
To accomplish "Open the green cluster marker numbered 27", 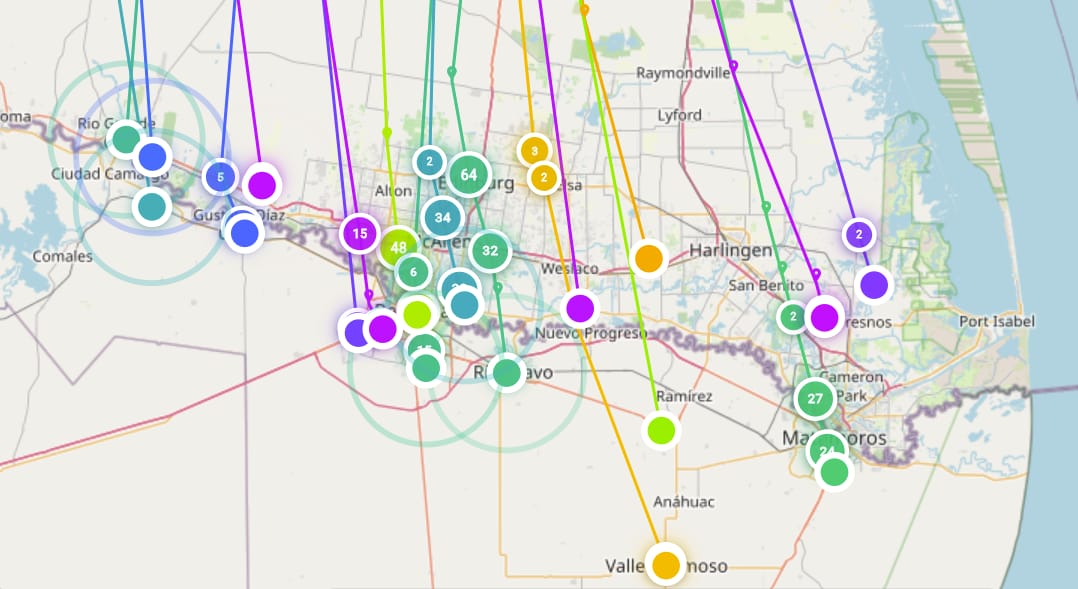I will coord(815,398).
